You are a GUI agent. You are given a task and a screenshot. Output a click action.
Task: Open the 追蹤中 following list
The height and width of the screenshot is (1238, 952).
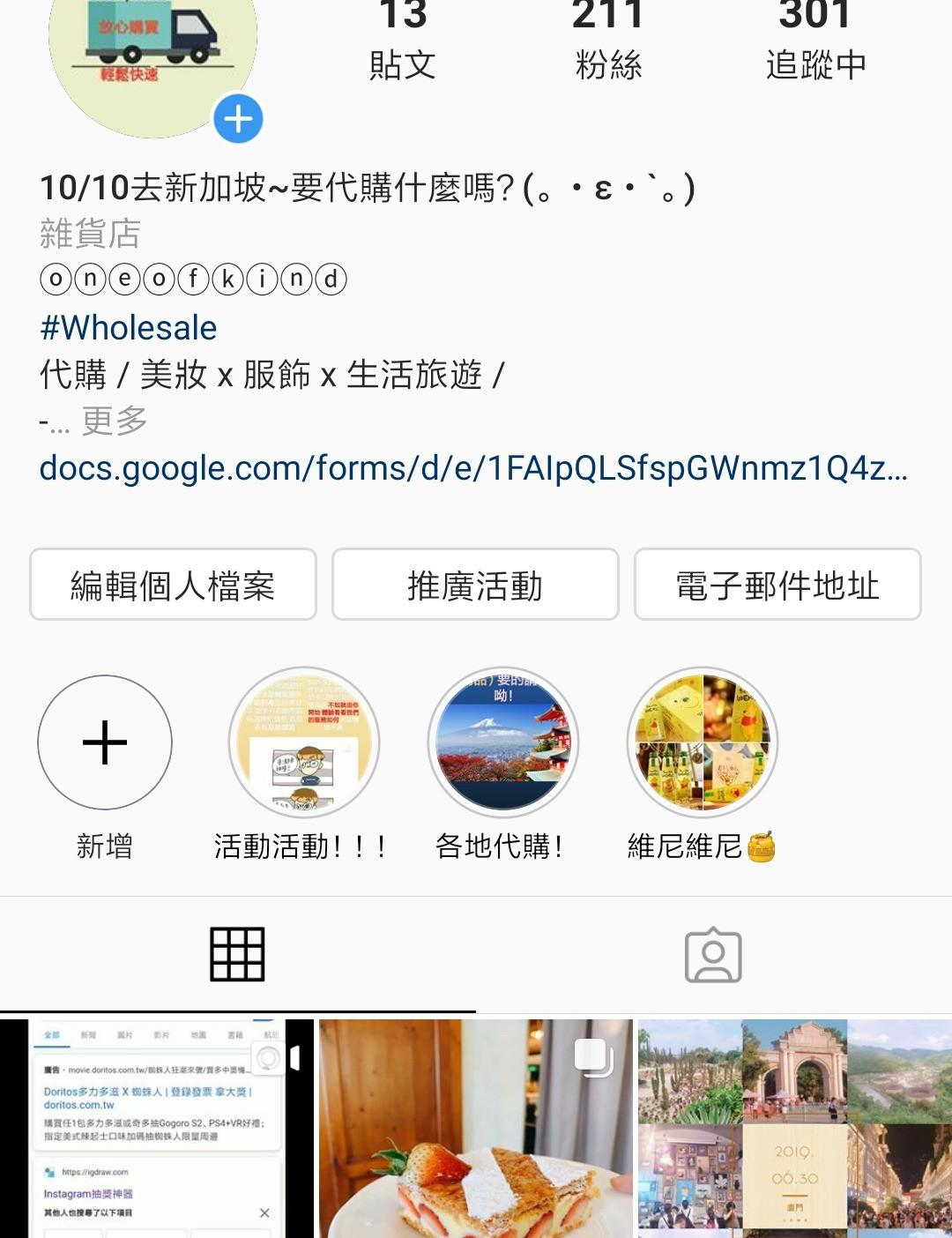click(815, 40)
